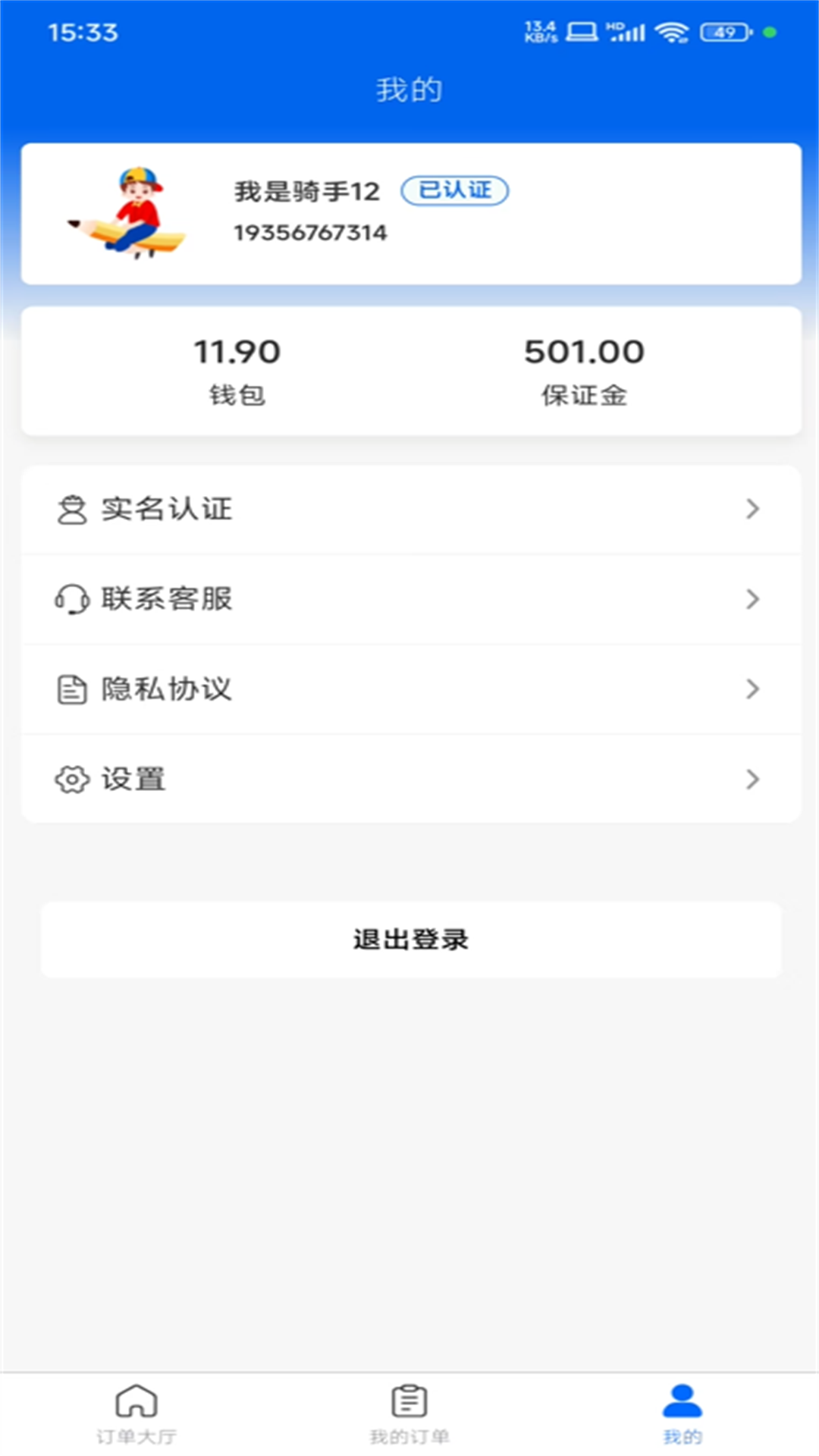Open the 实名认证 row
Screen dimensions: 819x1456
pos(409,509)
